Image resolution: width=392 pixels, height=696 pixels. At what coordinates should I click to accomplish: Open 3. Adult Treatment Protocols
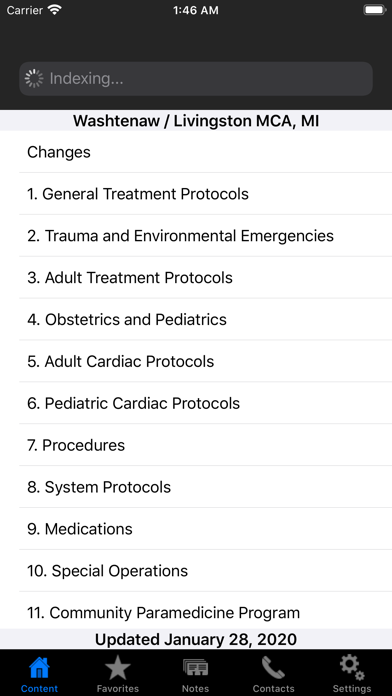pyautogui.click(x=196, y=277)
